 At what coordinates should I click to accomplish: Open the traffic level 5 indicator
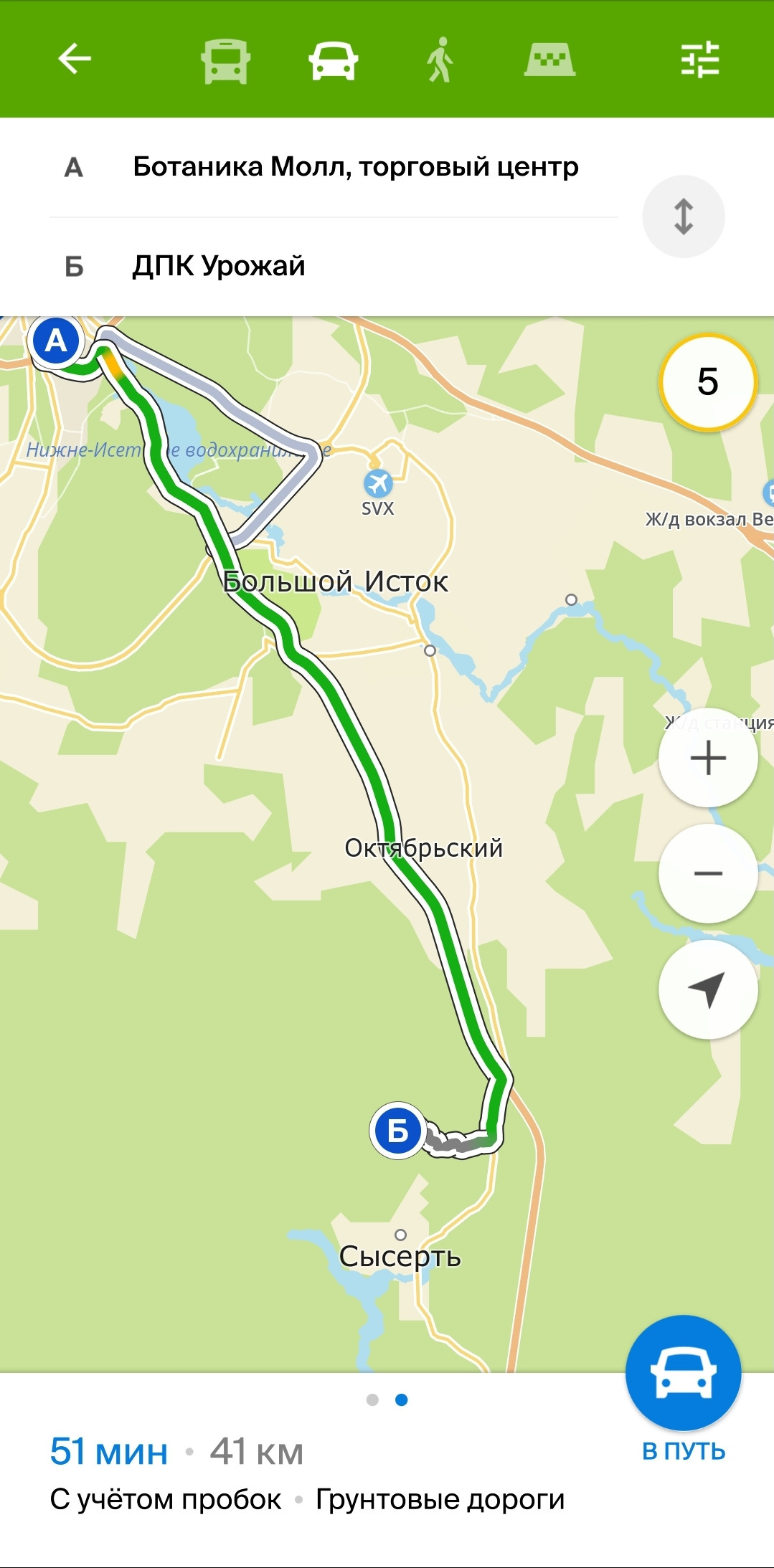707,382
